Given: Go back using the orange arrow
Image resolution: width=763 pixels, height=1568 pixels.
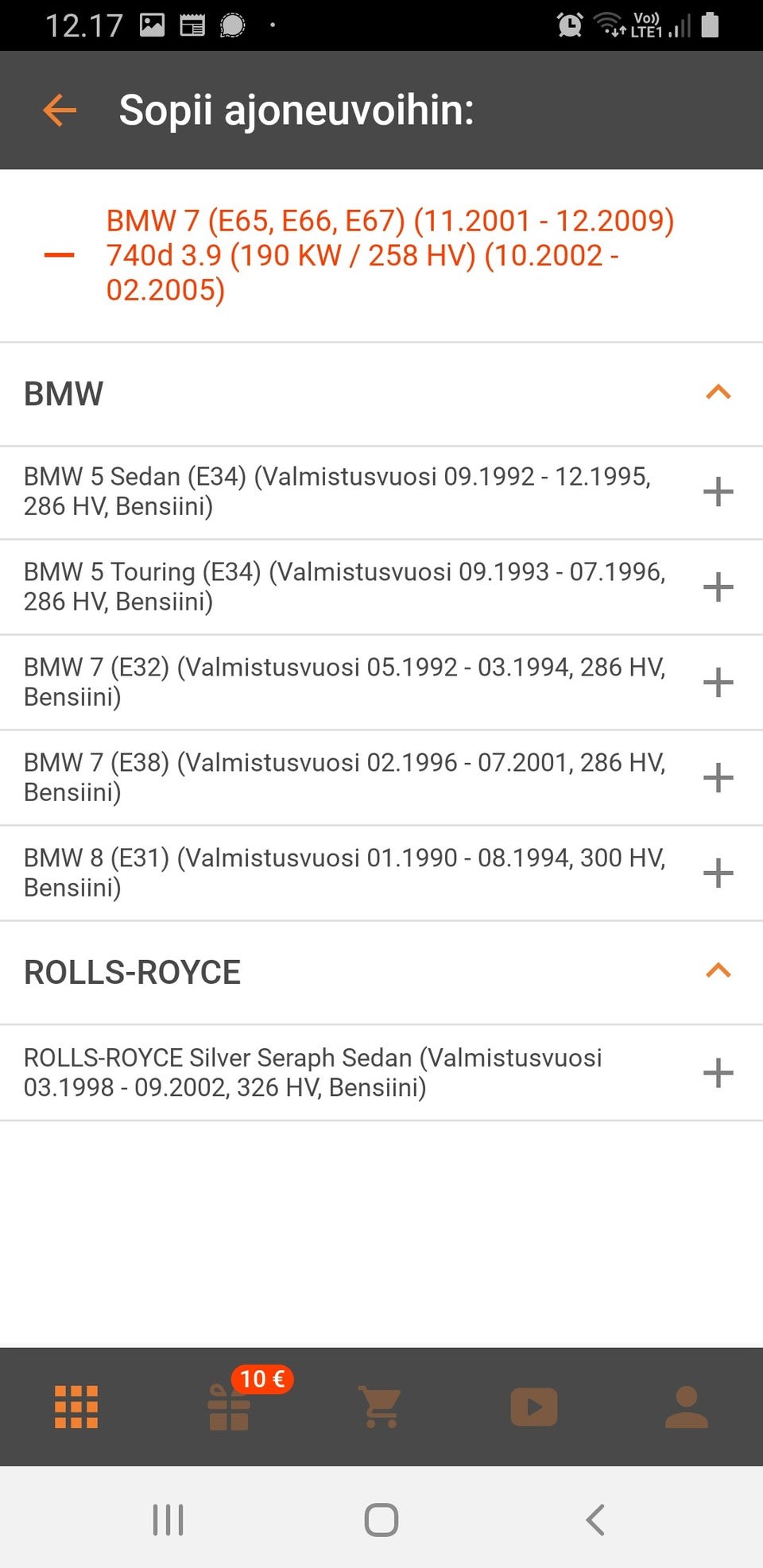Looking at the screenshot, I should (60, 110).
